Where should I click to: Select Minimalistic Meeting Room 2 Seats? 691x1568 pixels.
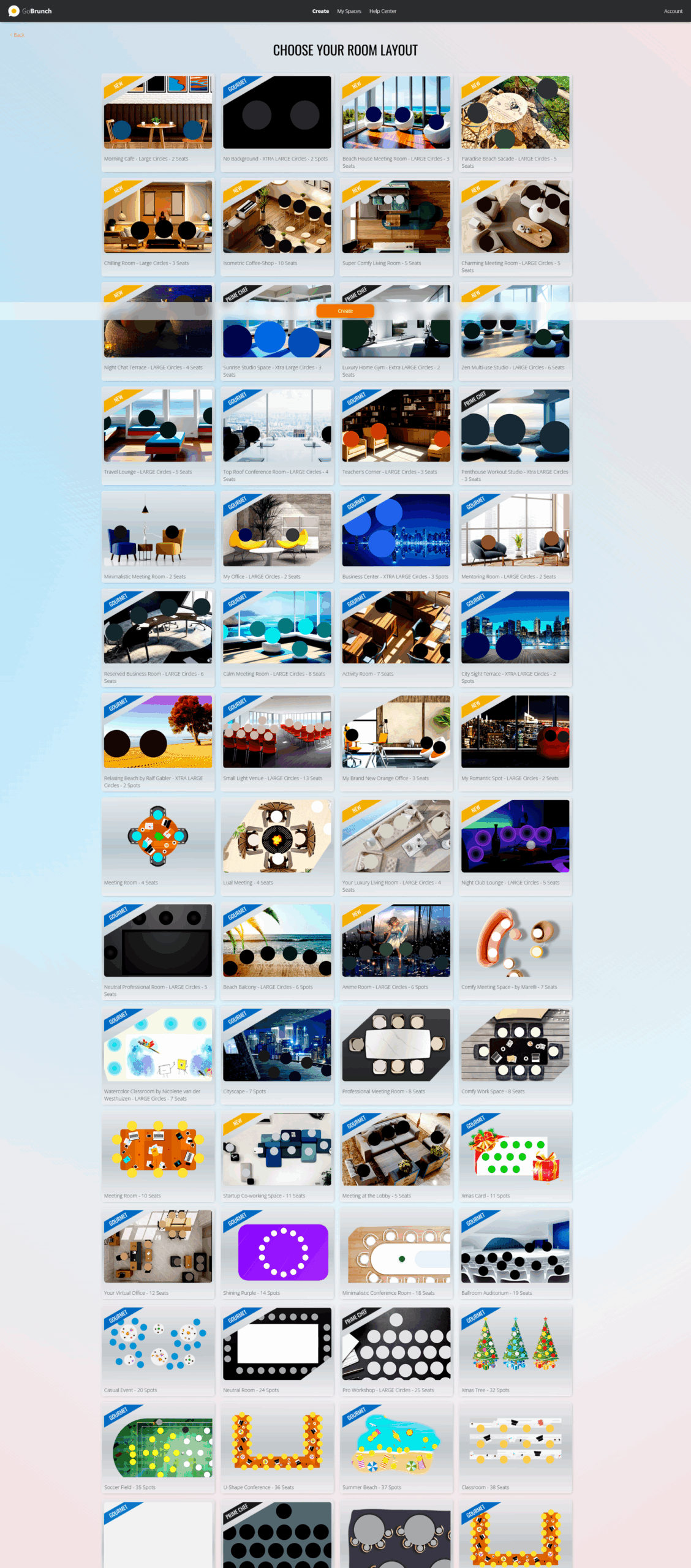click(x=158, y=530)
